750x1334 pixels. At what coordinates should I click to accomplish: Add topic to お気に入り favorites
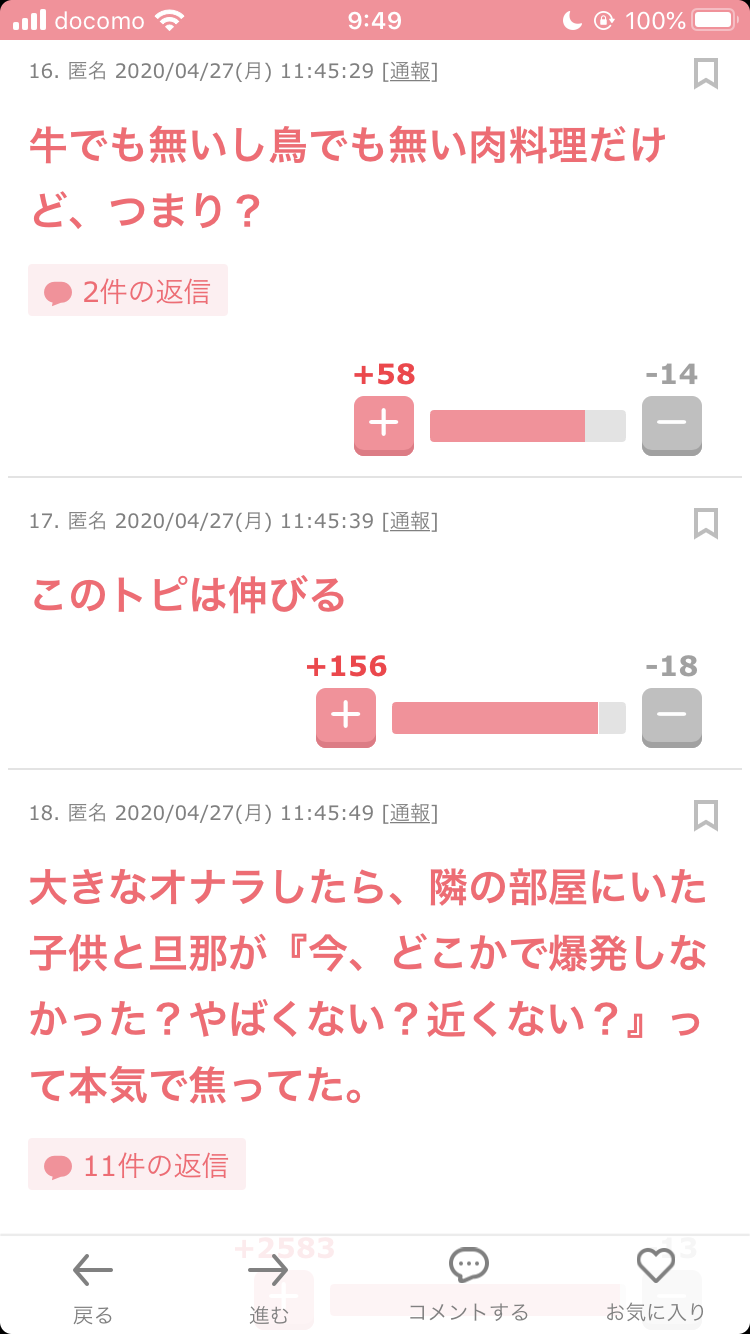click(656, 1286)
